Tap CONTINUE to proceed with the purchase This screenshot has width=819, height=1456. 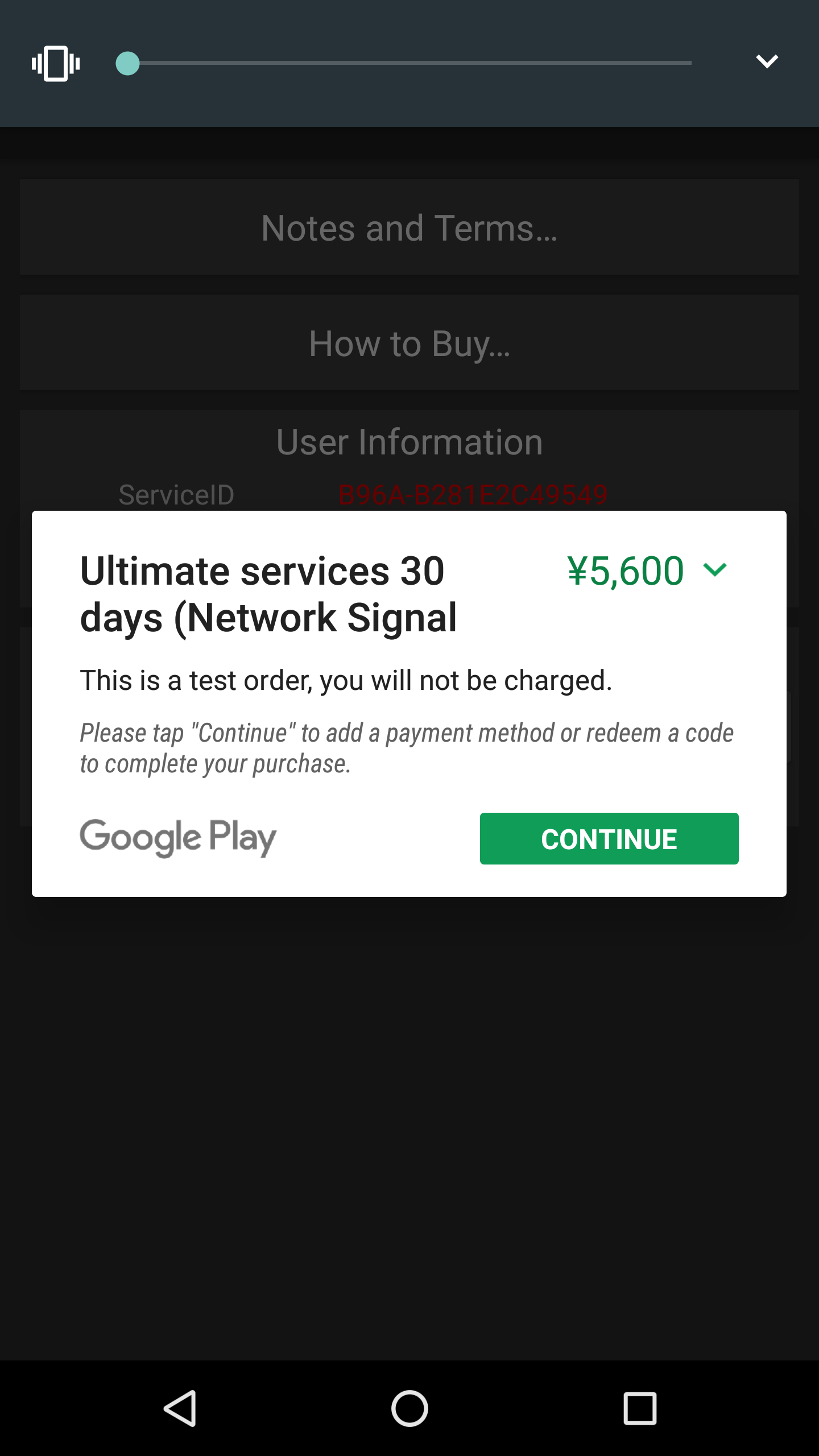(609, 838)
